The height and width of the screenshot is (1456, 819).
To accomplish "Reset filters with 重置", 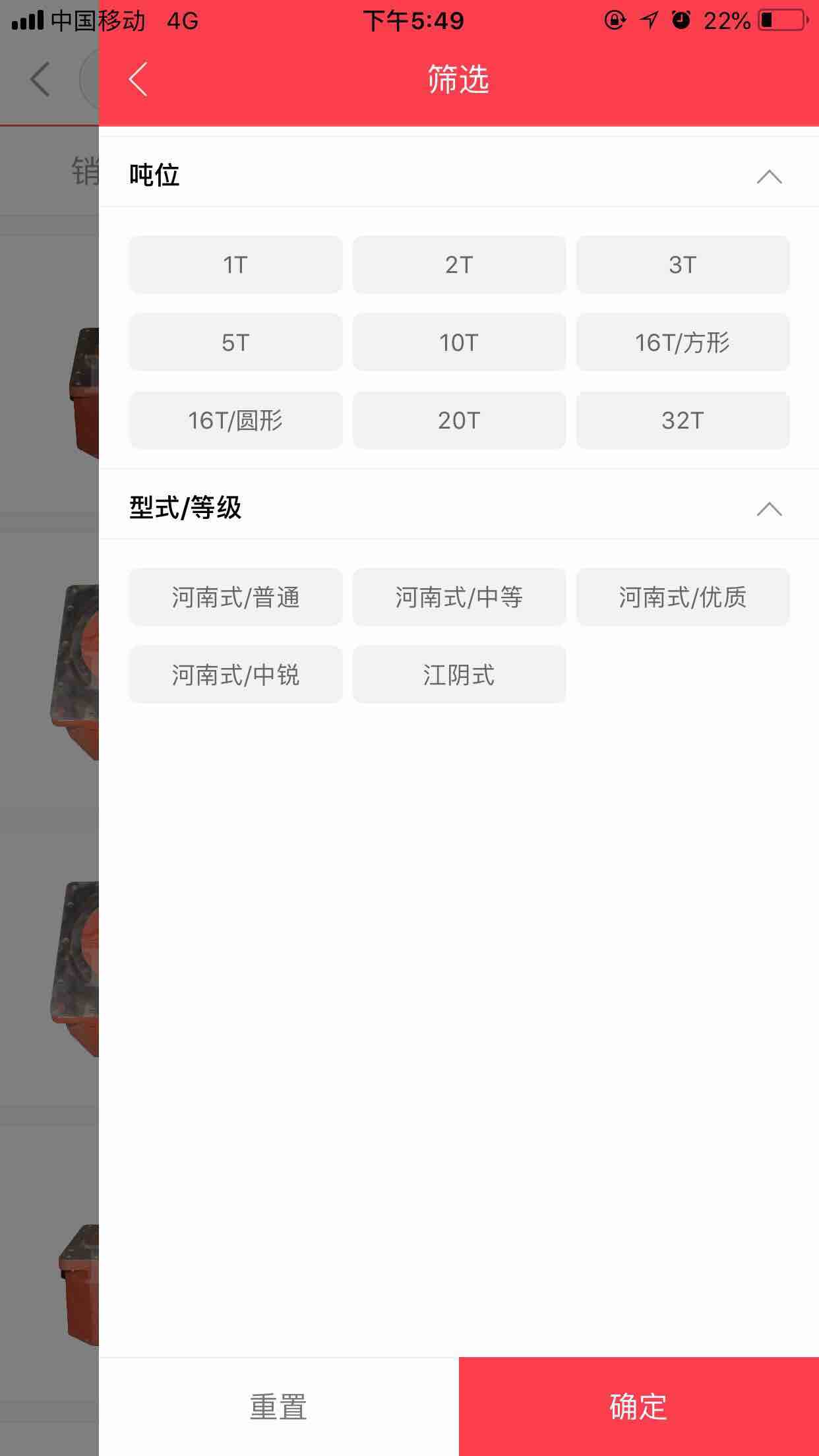I will coord(279,1407).
